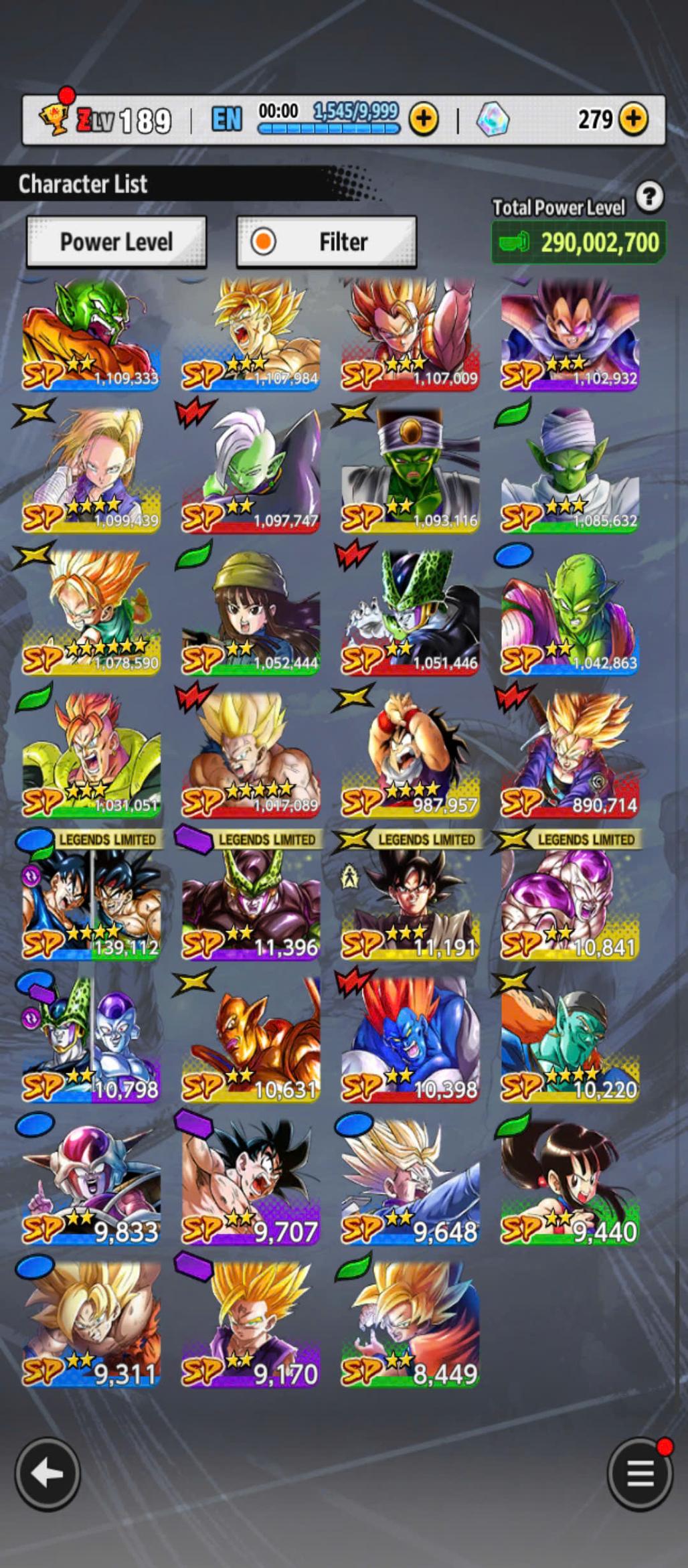Screen dimensions: 688x1568
Task: Open character with power 8,449
Action: click(410, 1324)
